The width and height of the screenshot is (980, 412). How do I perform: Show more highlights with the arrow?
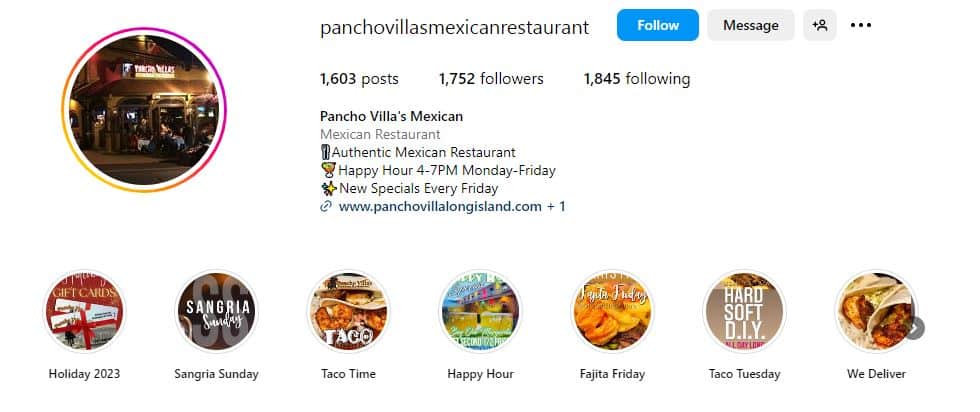913,327
